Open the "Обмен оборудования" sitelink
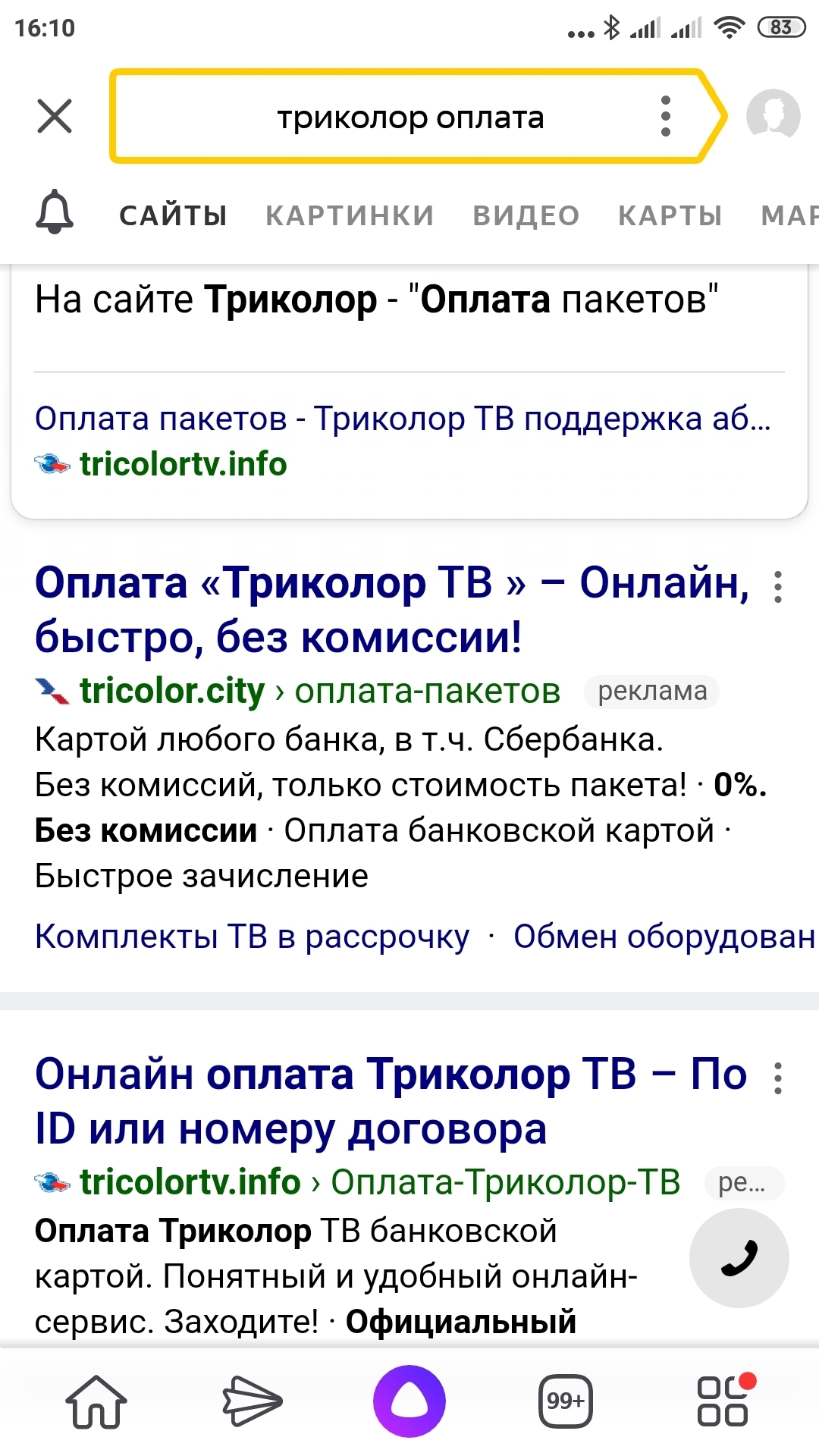The width and height of the screenshot is (819, 1456). tap(665, 937)
